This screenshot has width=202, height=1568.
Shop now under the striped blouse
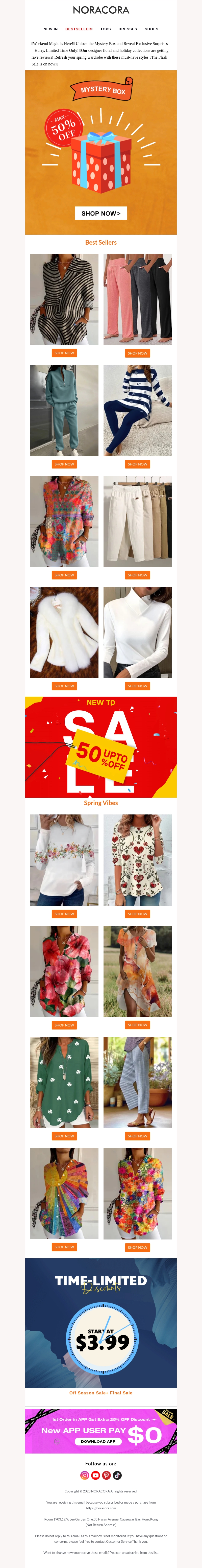64,353
